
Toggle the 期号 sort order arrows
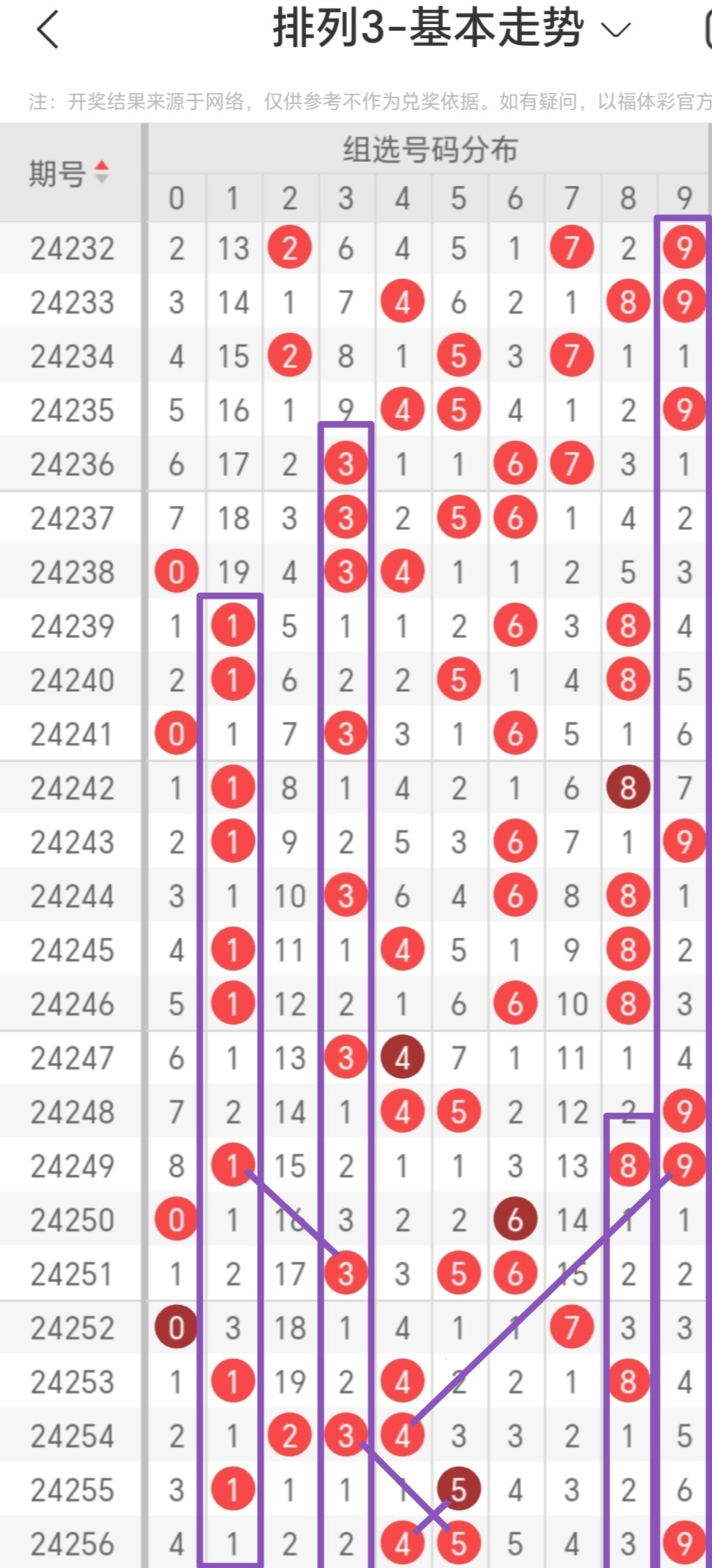101,172
